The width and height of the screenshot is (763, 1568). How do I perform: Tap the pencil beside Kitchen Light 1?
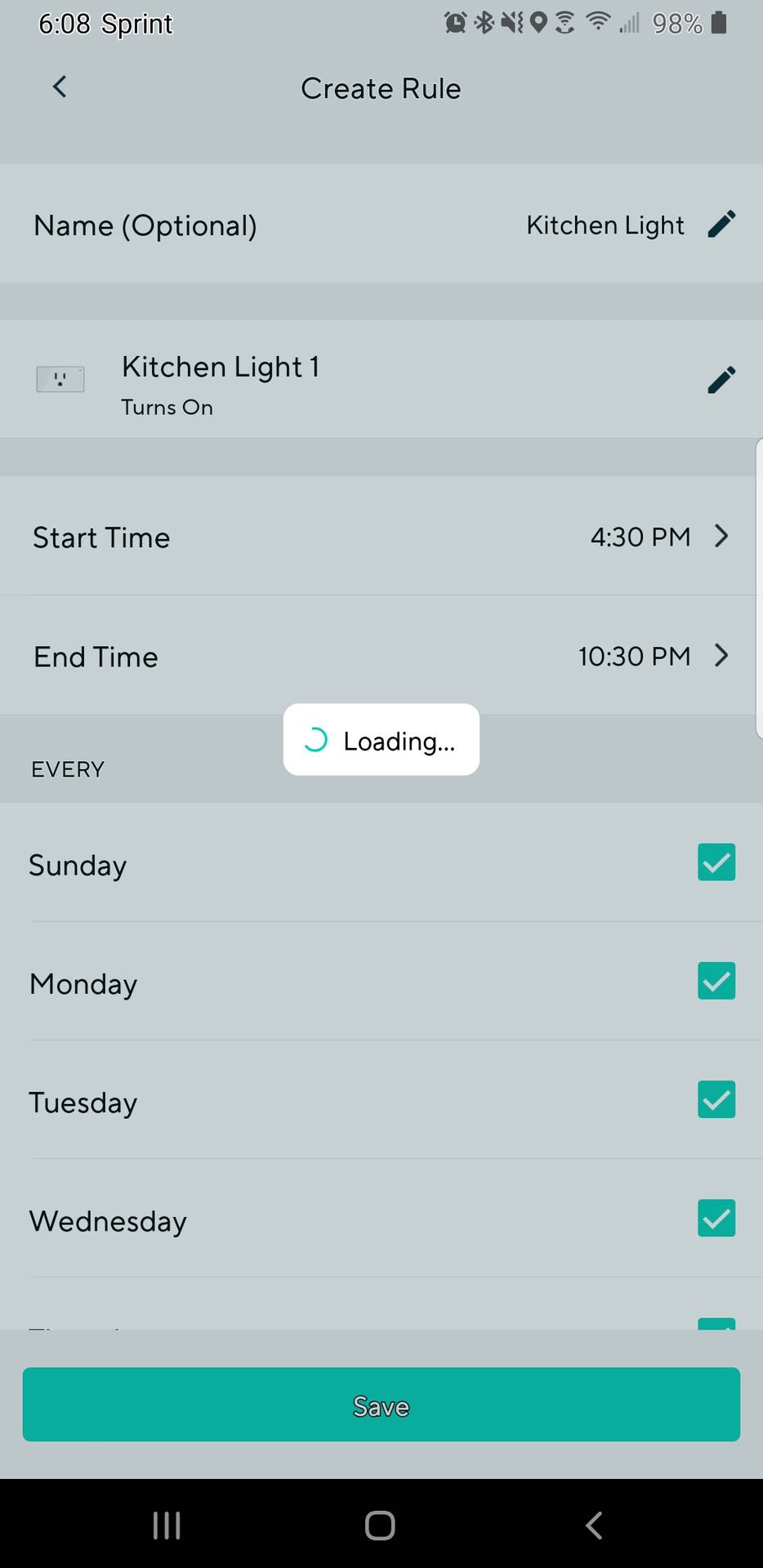tap(722, 379)
